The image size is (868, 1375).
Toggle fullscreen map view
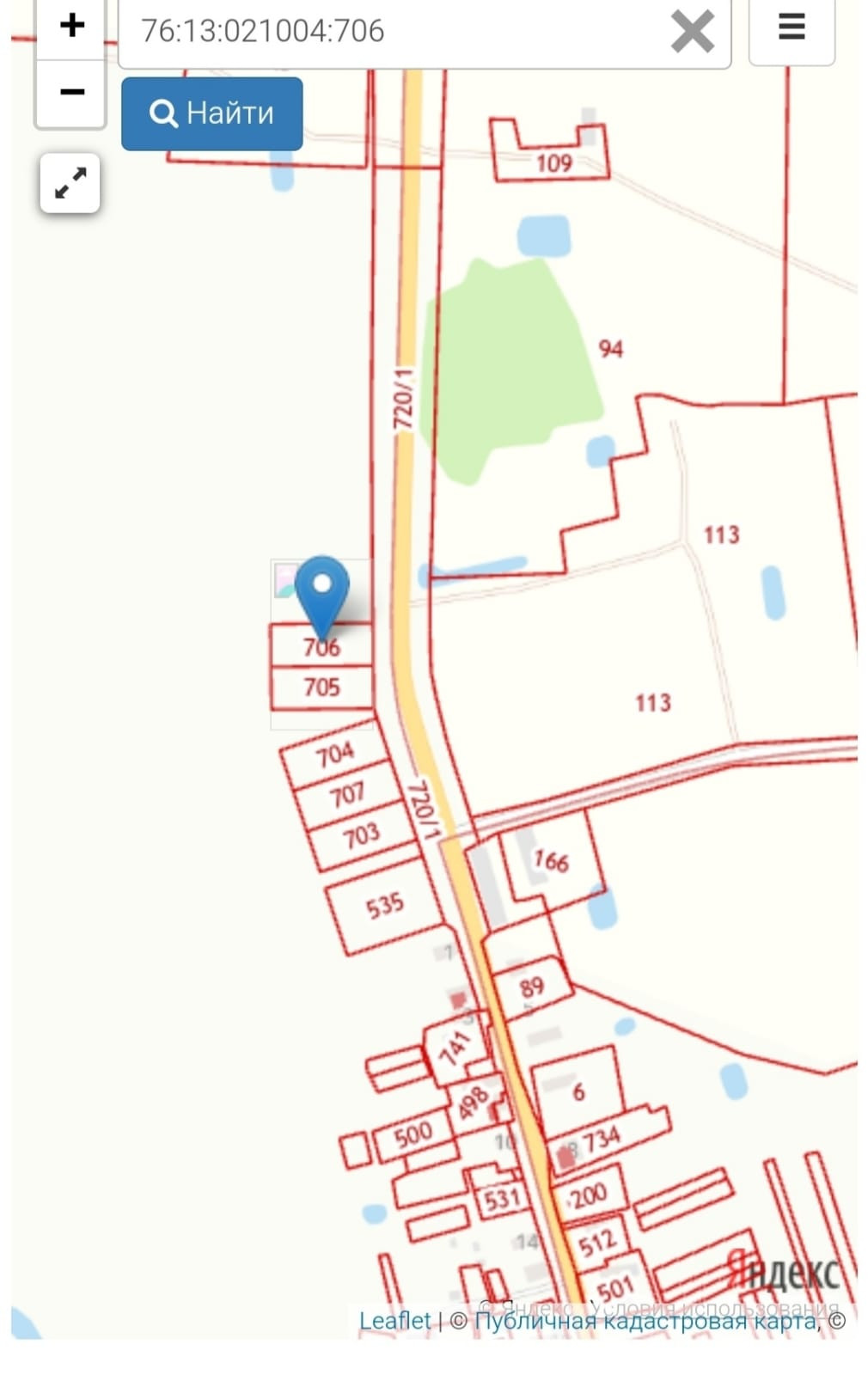click(x=70, y=183)
